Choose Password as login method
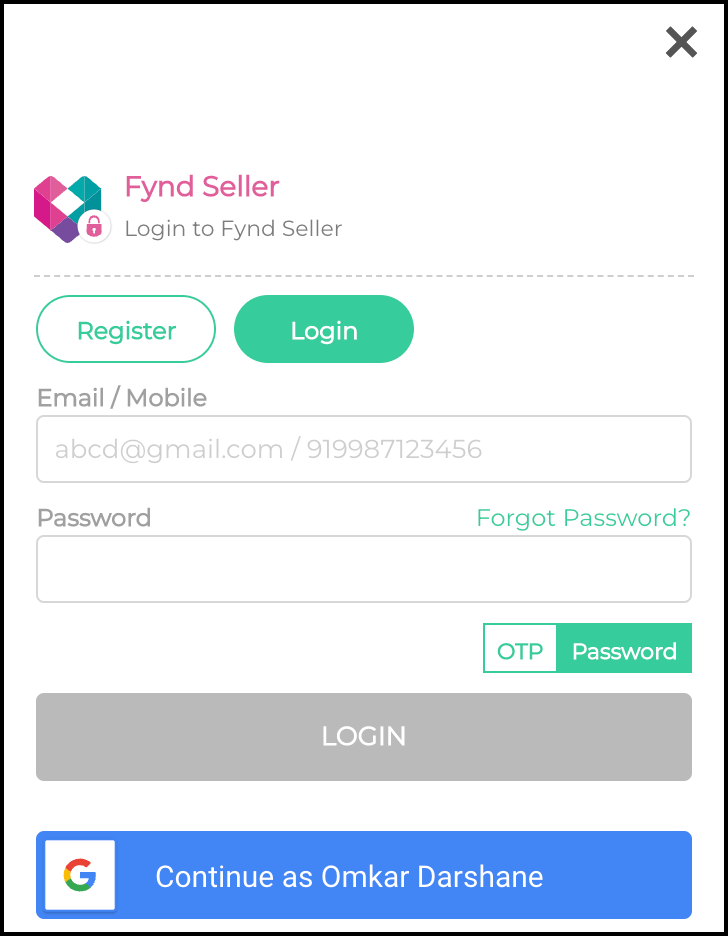The width and height of the screenshot is (728, 936). 624,651
